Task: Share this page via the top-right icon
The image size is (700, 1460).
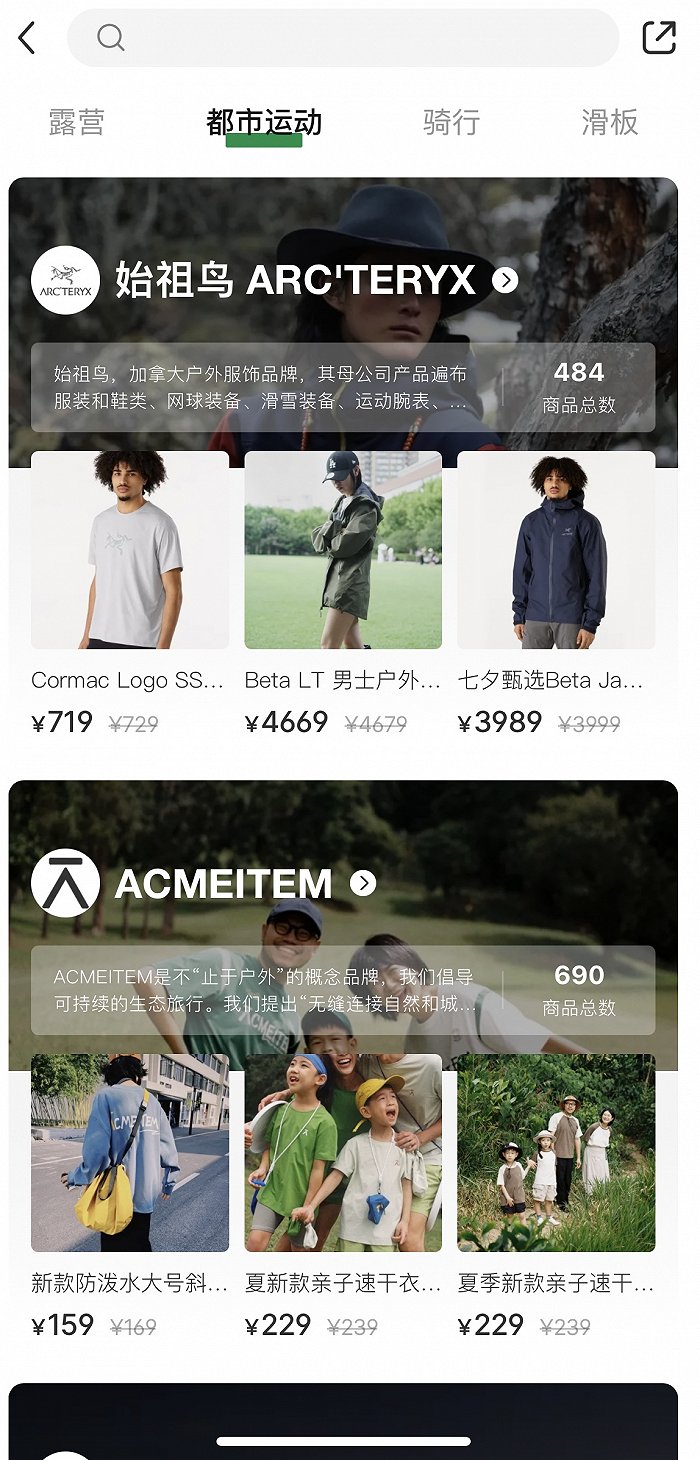Action: 659,38
